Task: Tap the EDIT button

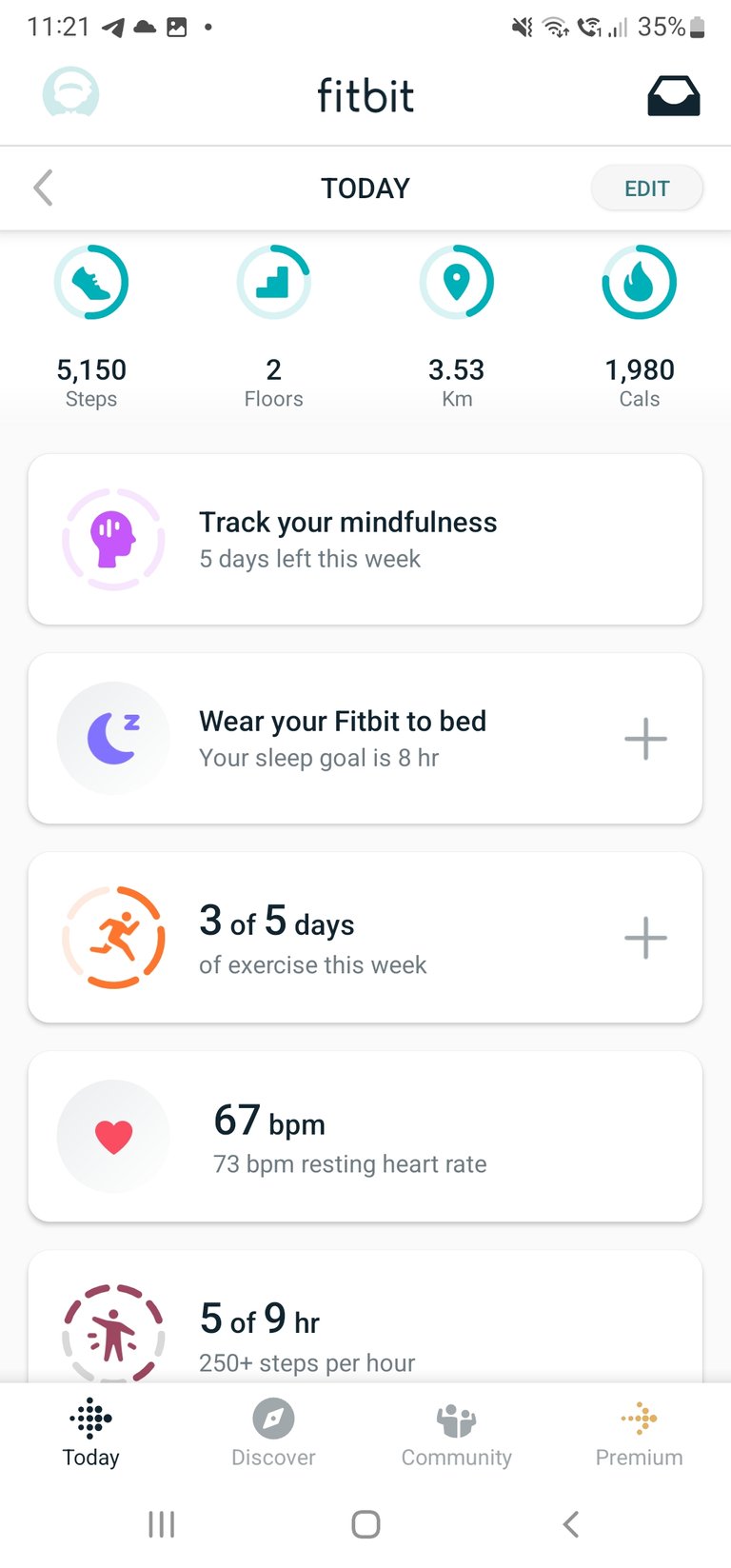Action: coord(647,189)
